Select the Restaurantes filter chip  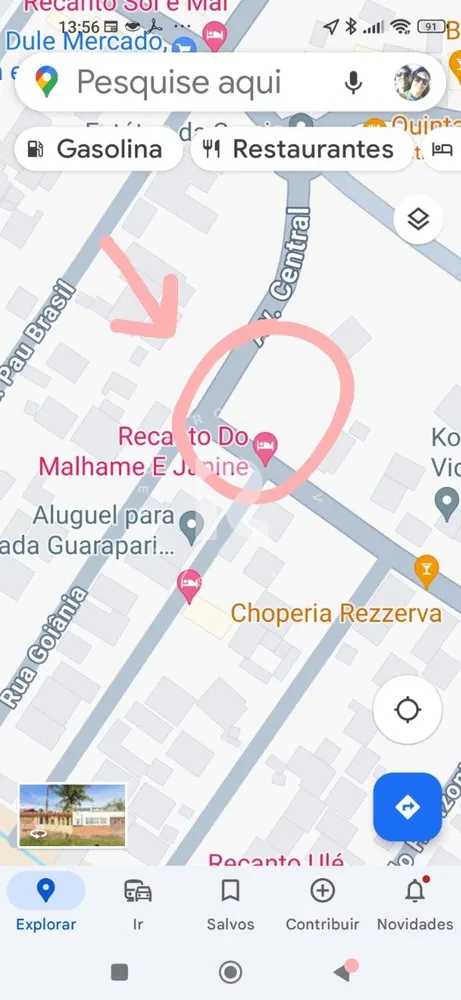click(302, 149)
